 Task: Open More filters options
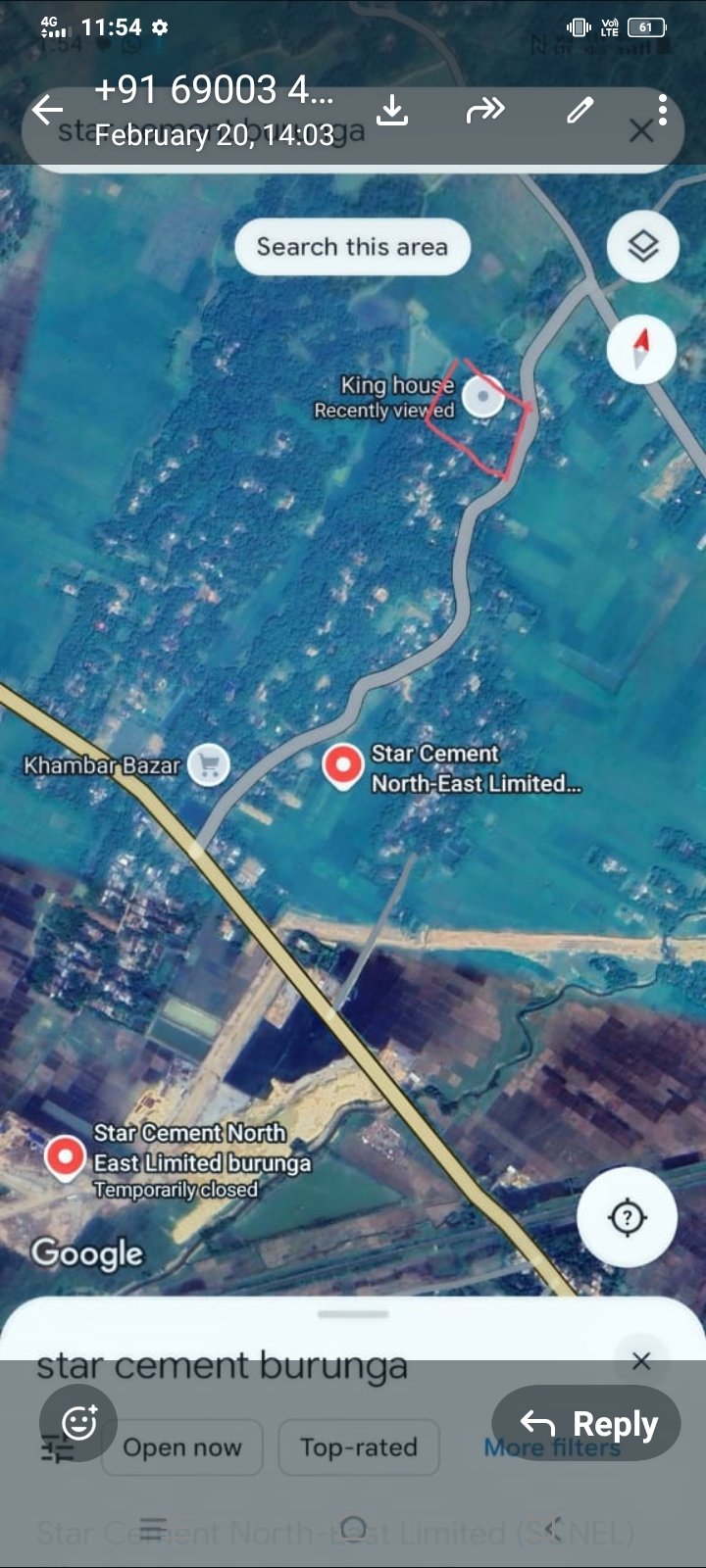552,1446
